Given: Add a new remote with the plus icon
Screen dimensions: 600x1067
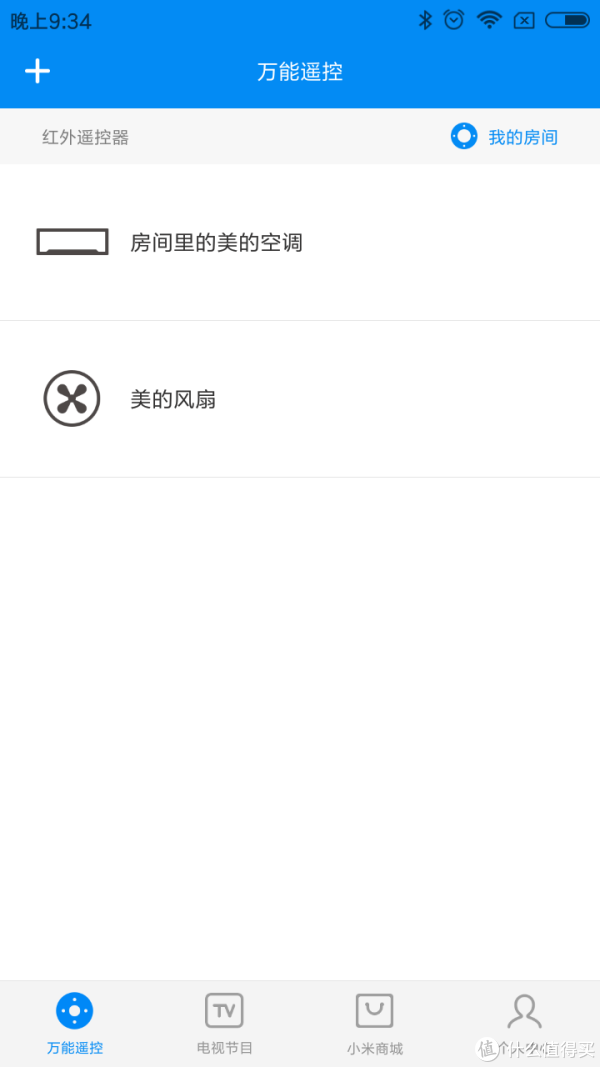Looking at the screenshot, I should pyautogui.click(x=37, y=71).
